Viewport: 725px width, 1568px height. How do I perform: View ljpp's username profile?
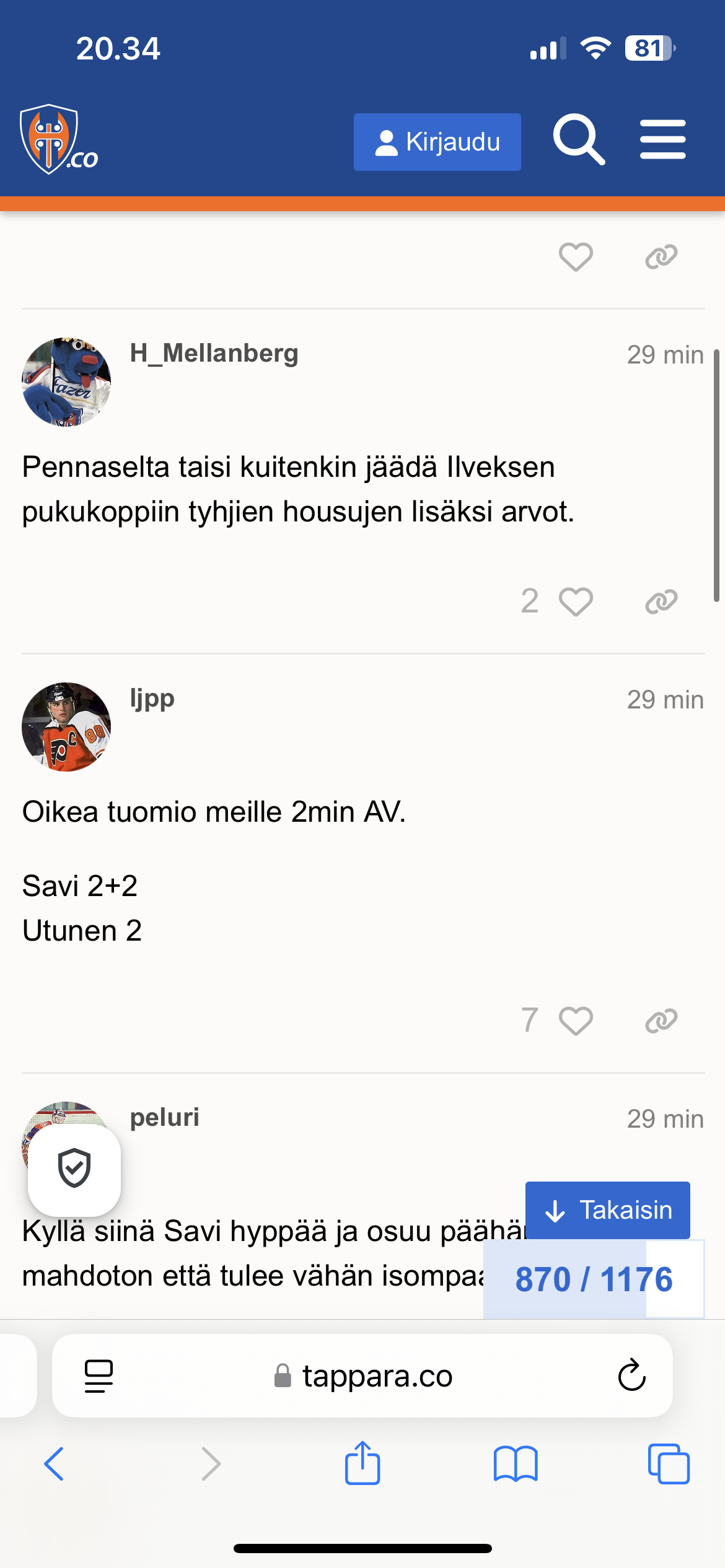pos(152,699)
